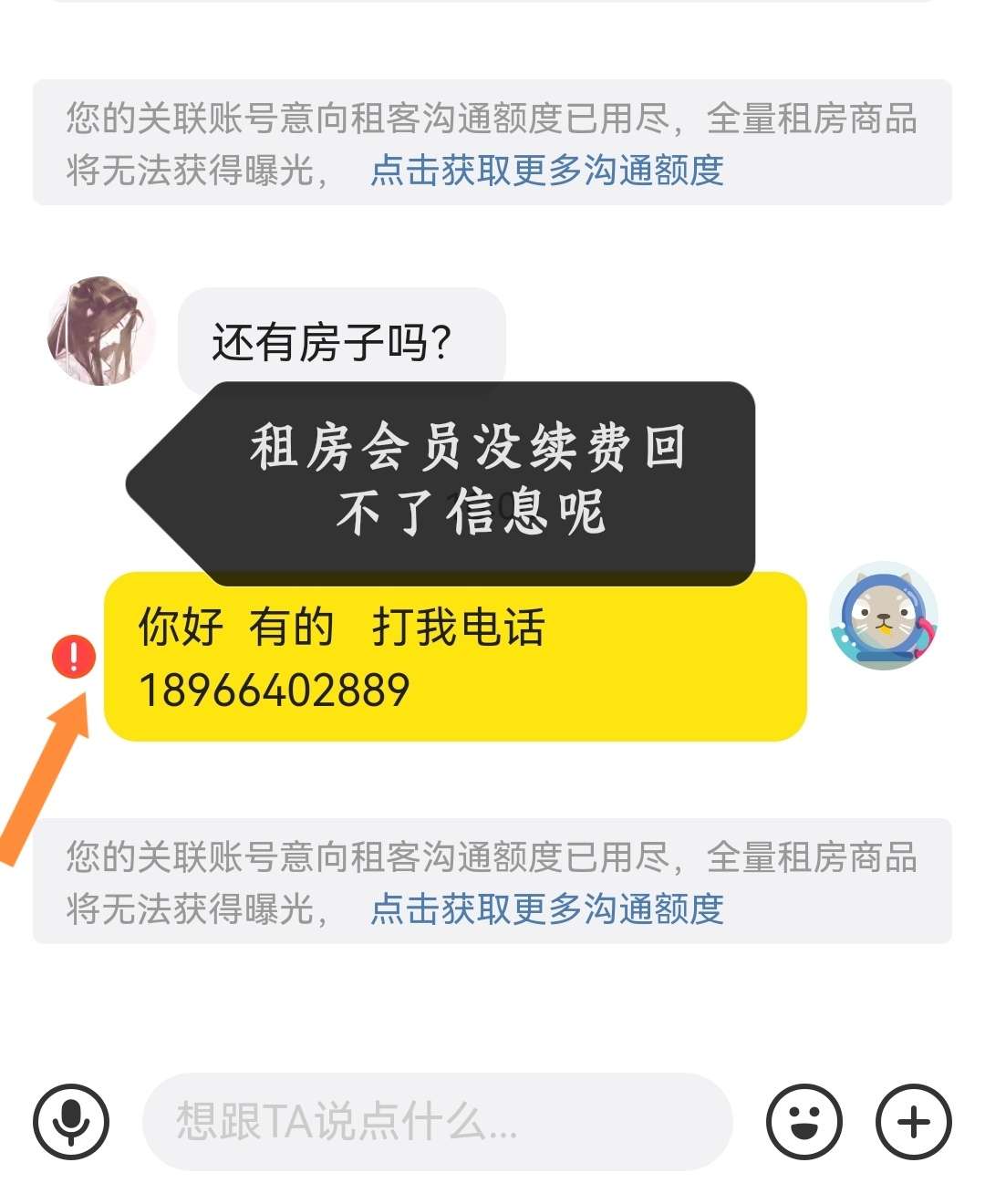Open 点击获取更多沟通额度 link above 还有房子吗 message

(547, 170)
